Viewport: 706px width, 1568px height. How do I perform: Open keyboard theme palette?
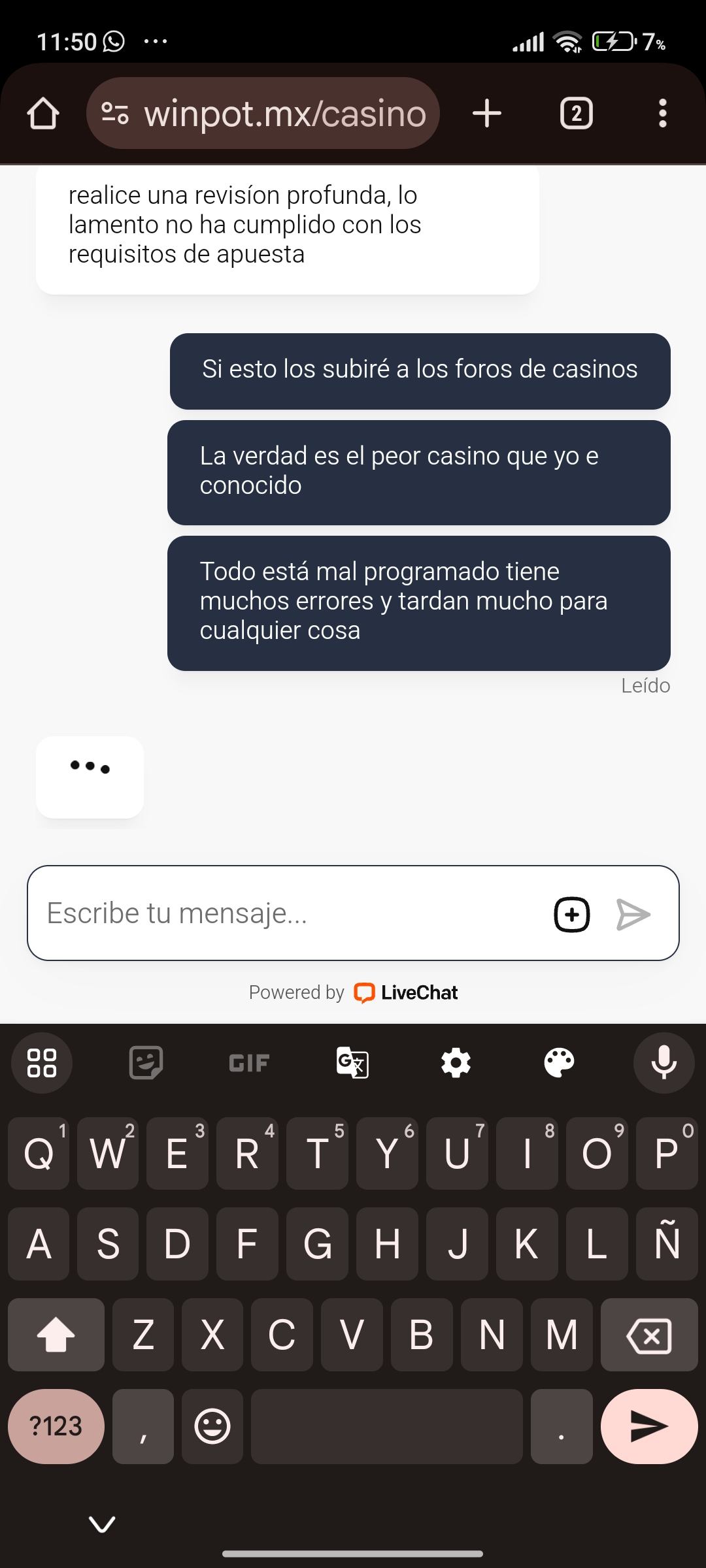click(x=559, y=1062)
